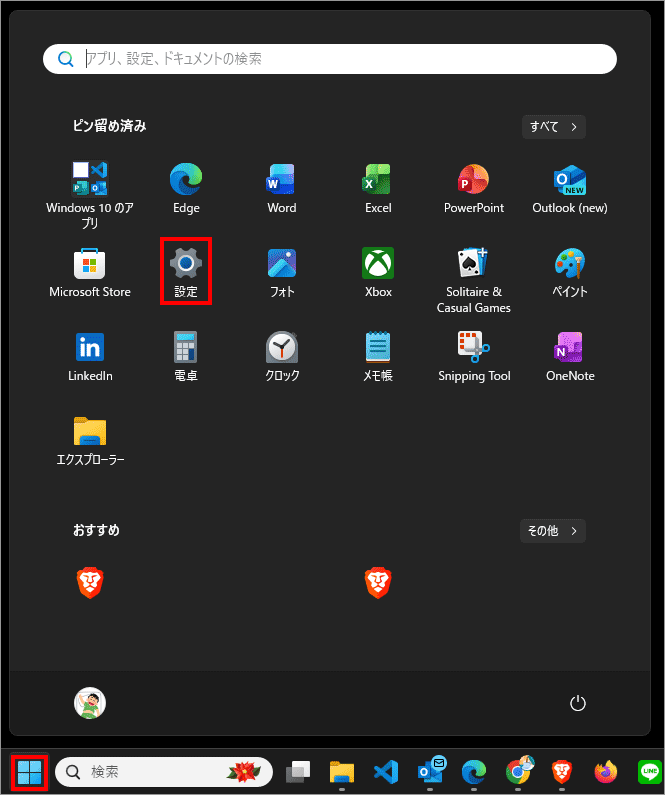Image resolution: width=665 pixels, height=795 pixels.
Task: Launch Edge from pinned apps
Action: click(x=186, y=188)
